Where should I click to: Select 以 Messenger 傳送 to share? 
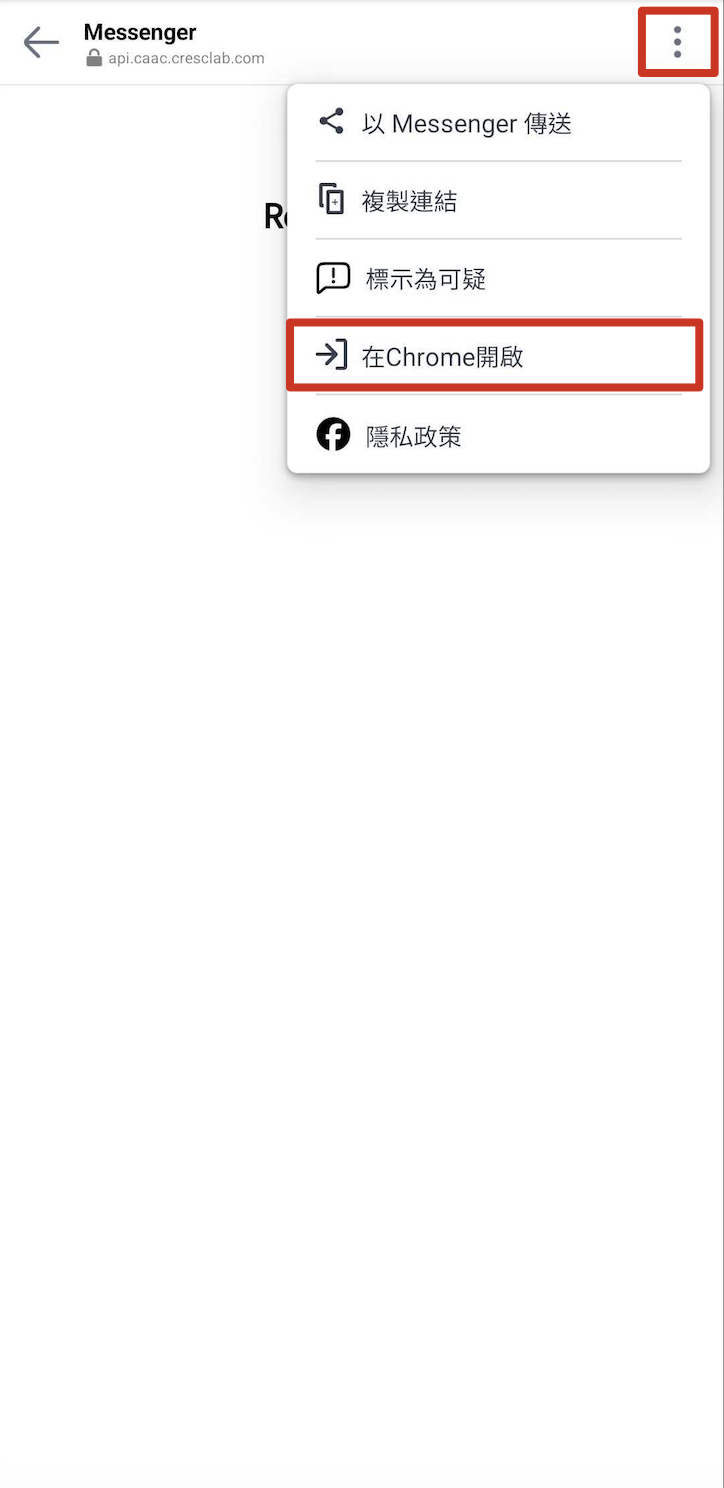466,124
